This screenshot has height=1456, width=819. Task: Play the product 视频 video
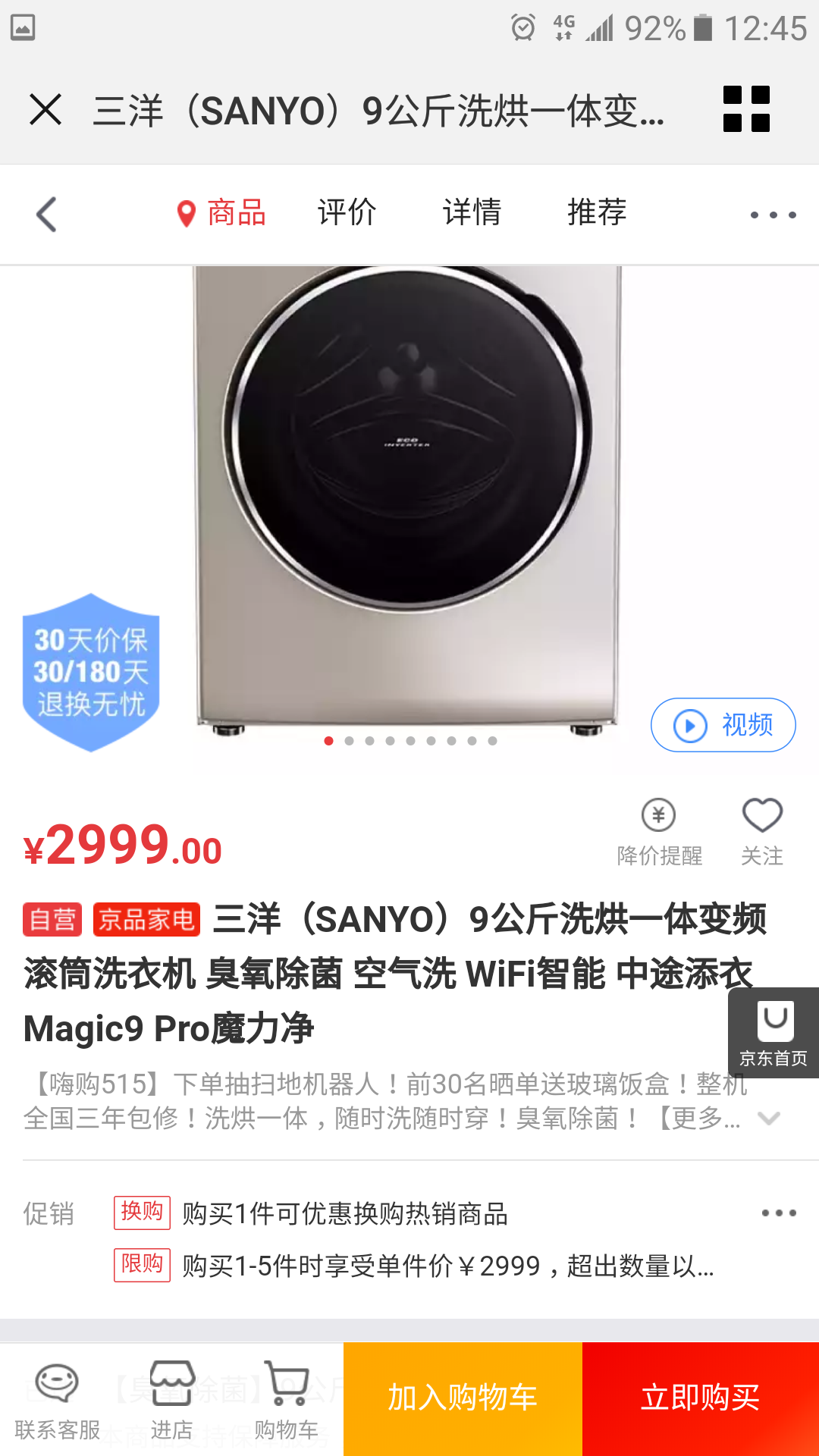pos(723,725)
